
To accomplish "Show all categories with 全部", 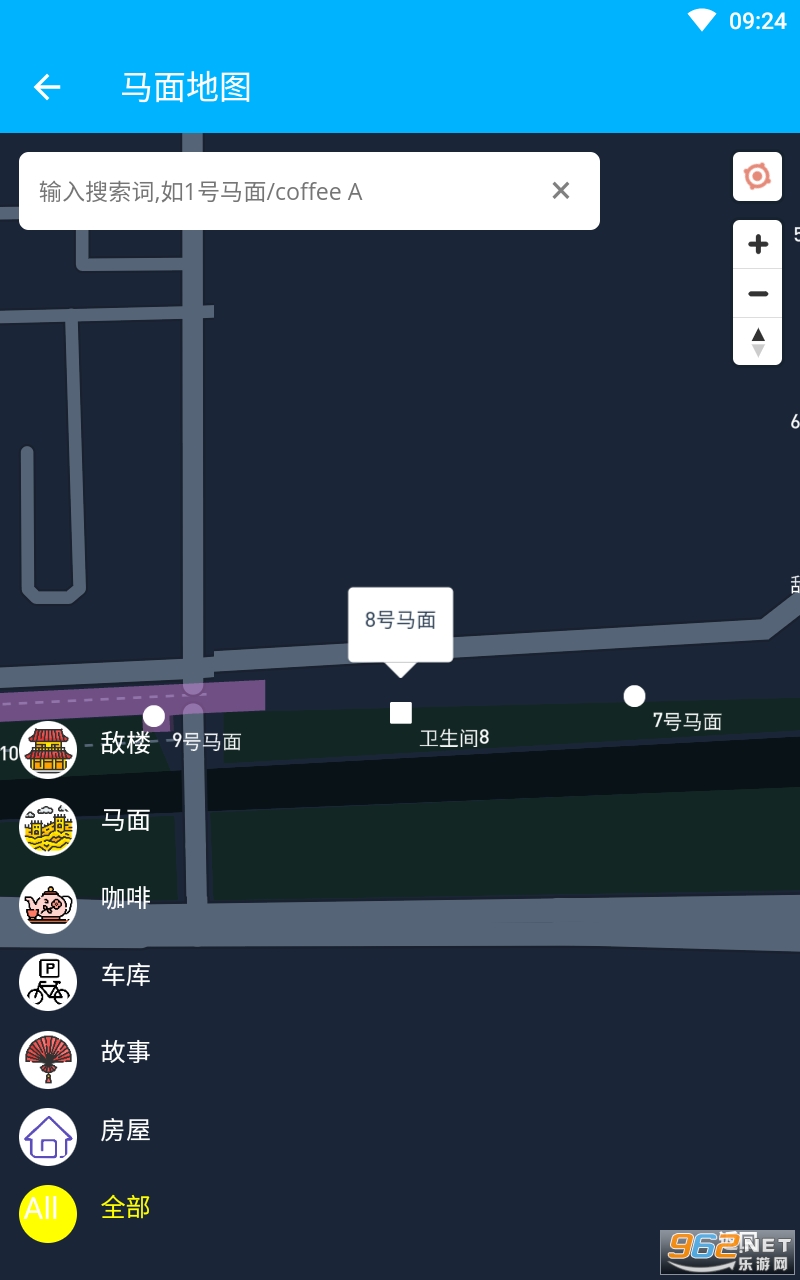I will 48,1213.
